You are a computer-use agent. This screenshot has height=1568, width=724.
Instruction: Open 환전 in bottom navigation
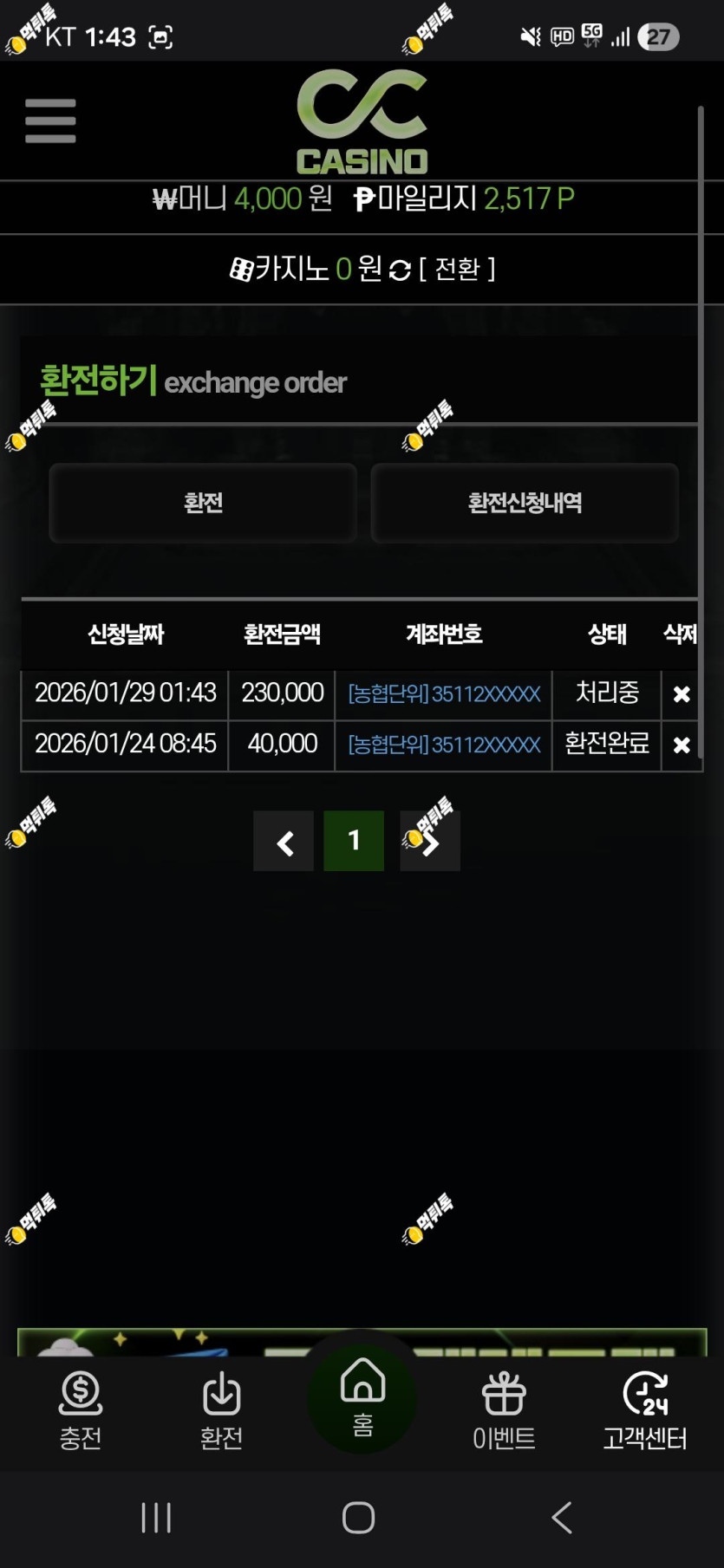(221, 1410)
